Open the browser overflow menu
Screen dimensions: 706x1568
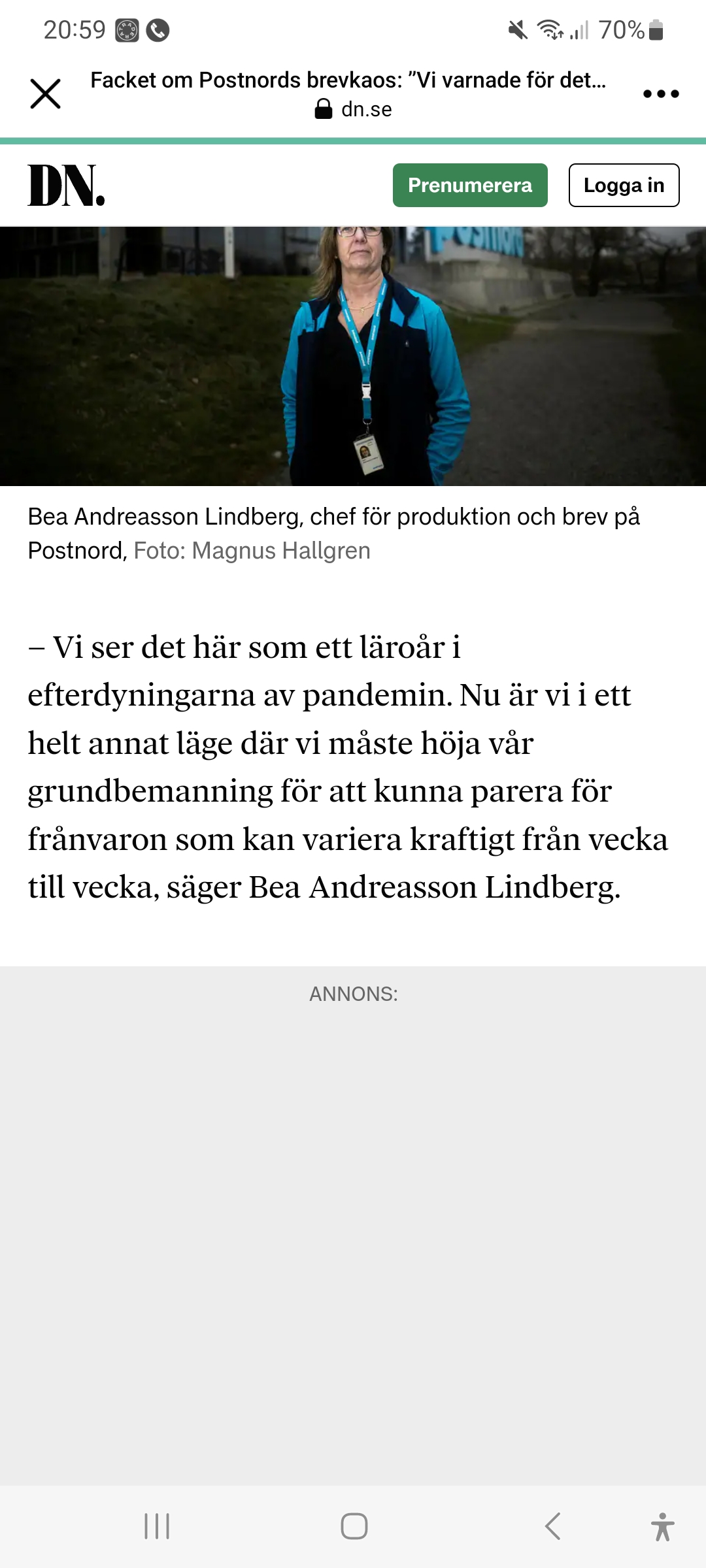[x=661, y=93]
